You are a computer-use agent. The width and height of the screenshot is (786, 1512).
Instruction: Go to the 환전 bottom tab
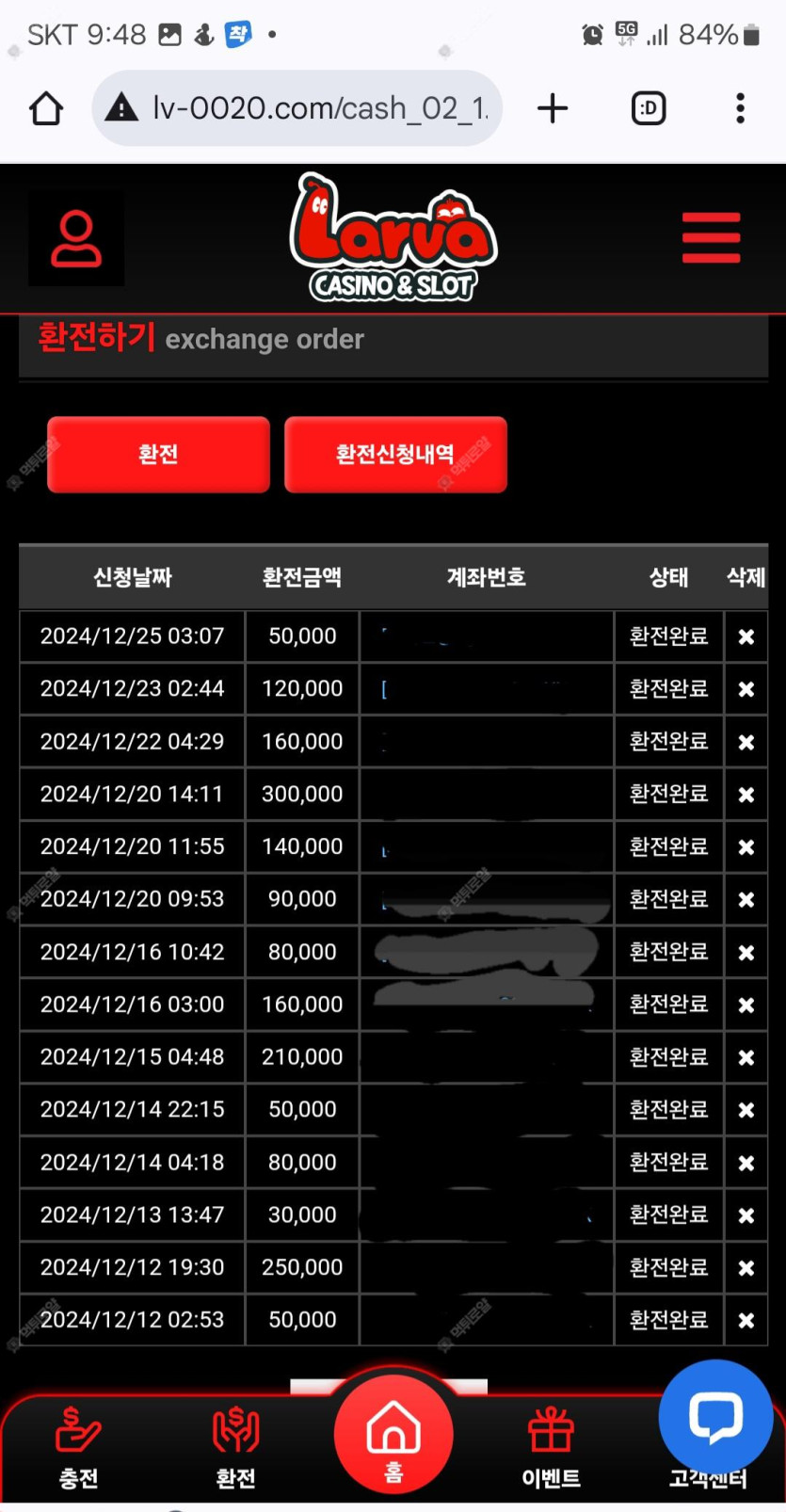tap(235, 1448)
